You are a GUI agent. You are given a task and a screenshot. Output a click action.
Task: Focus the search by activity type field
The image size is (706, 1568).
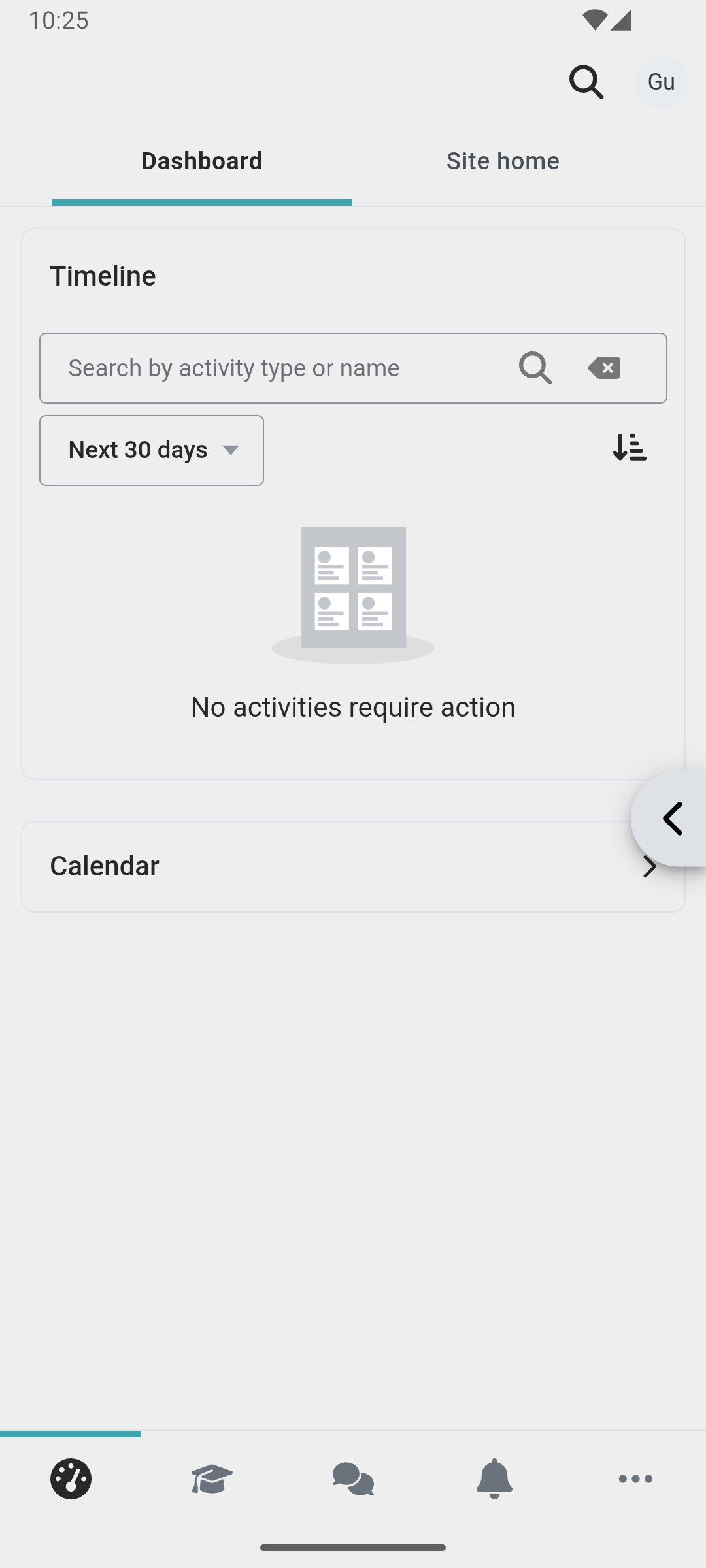(275, 368)
